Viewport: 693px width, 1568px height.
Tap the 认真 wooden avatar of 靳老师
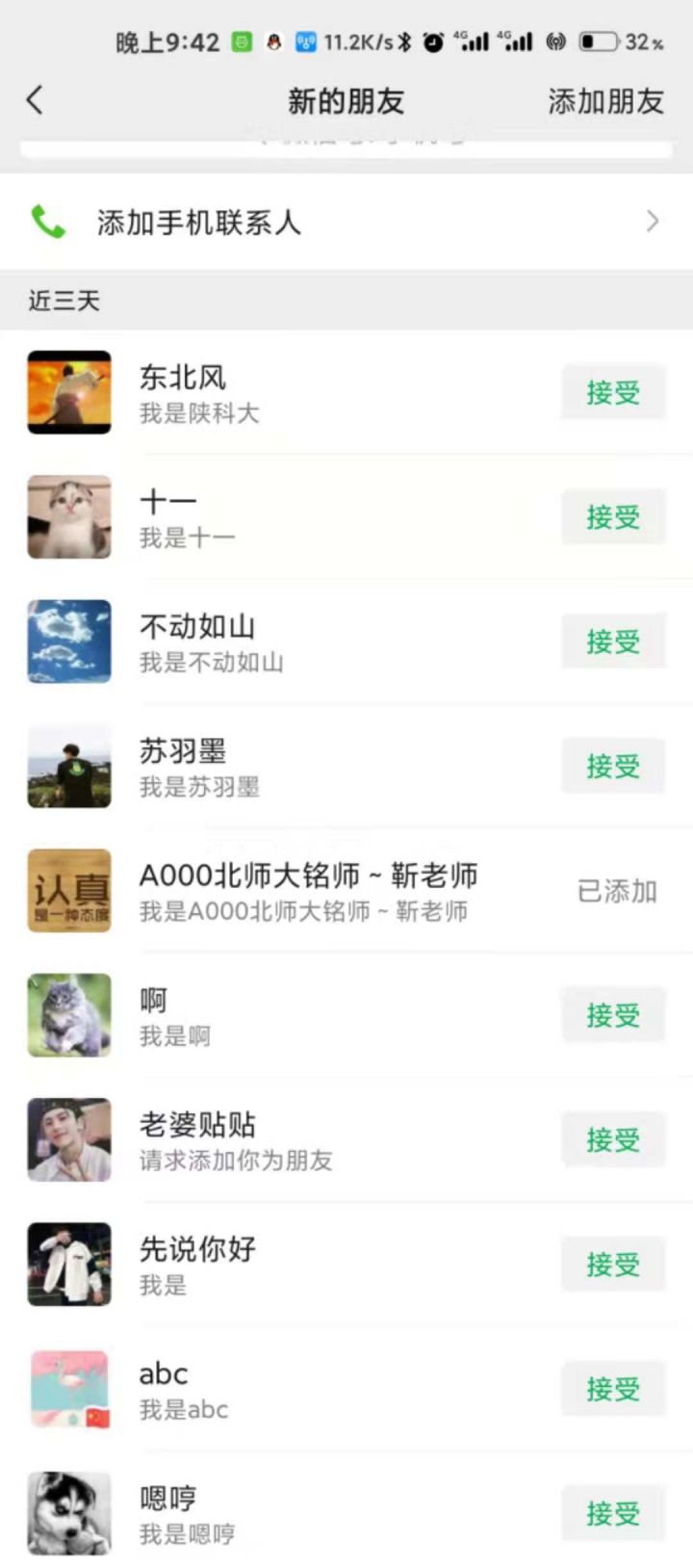coord(68,891)
